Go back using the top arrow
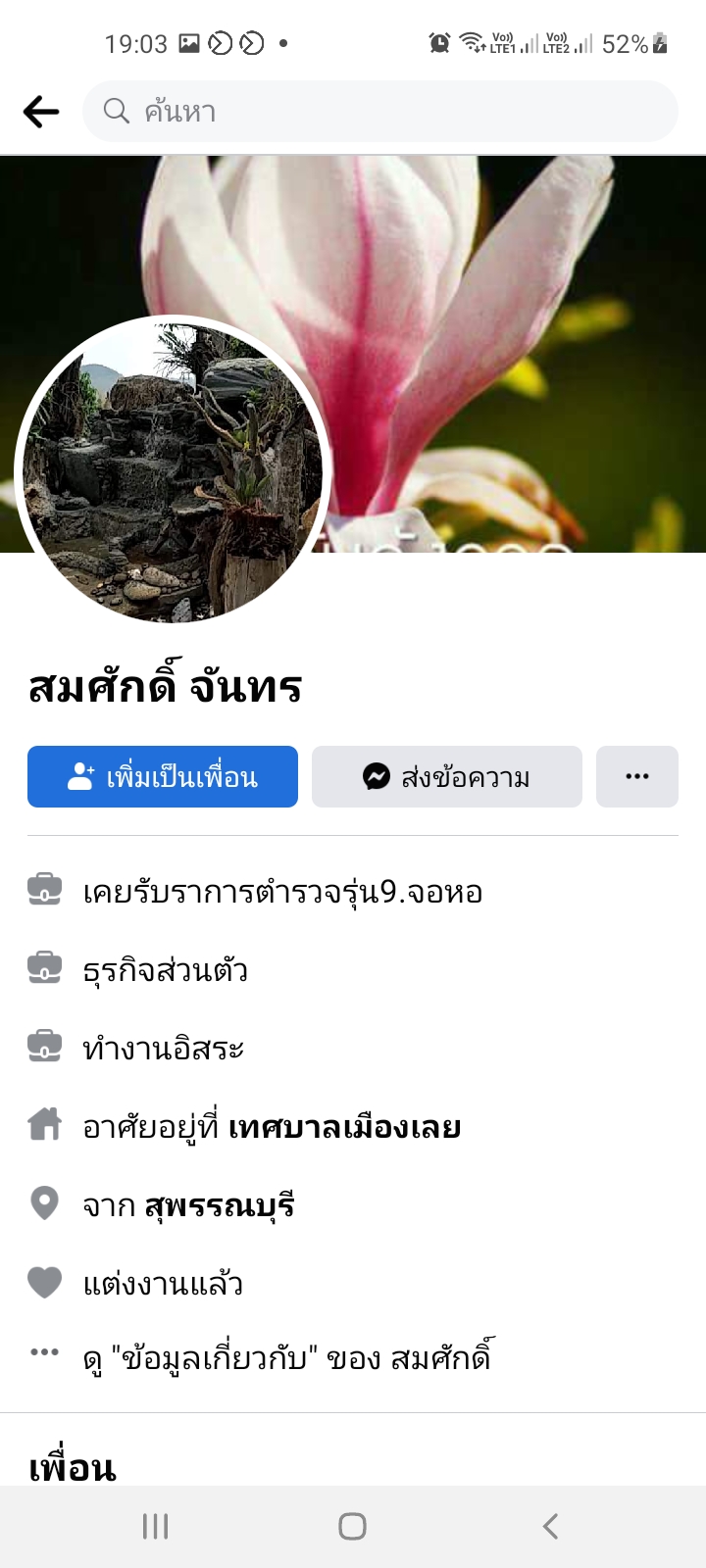The width and height of the screenshot is (706, 1568). coord(41,112)
